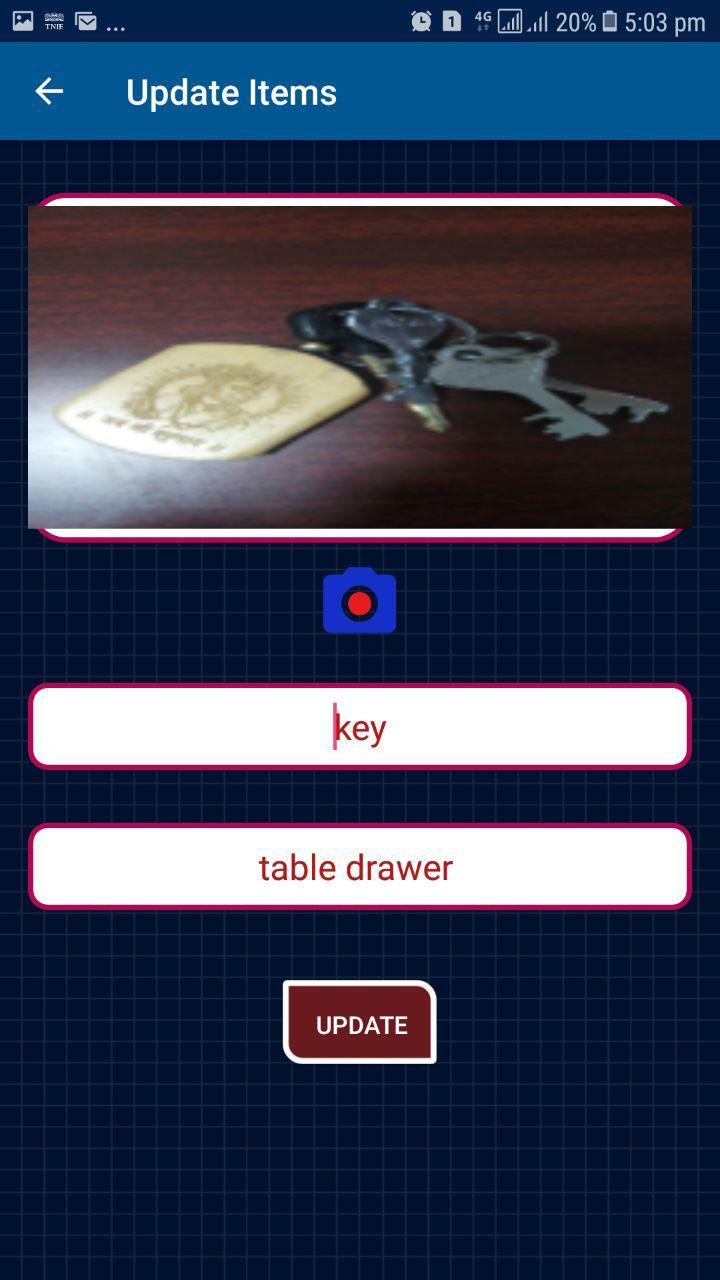The width and height of the screenshot is (720, 1280).
Task: Go back using the arrow icon
Action: tap(49, 92)
